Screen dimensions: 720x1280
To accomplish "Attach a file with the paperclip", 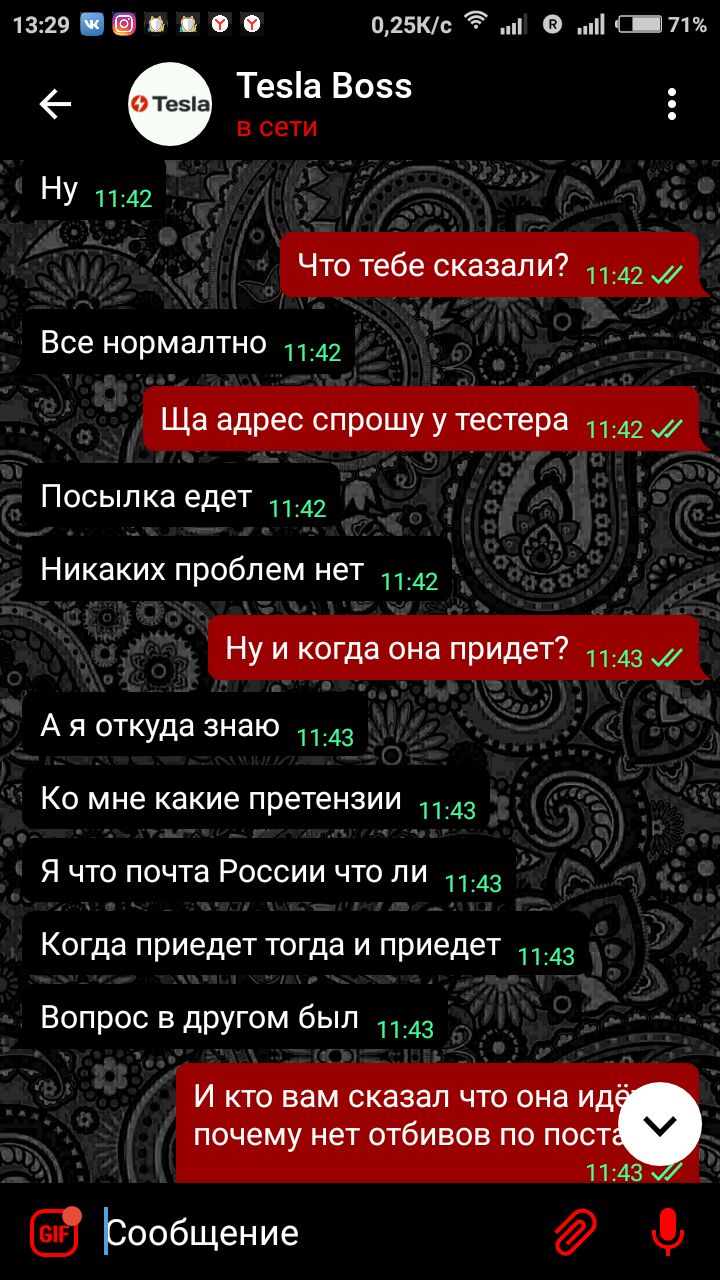I will [x=575, y=1232].
